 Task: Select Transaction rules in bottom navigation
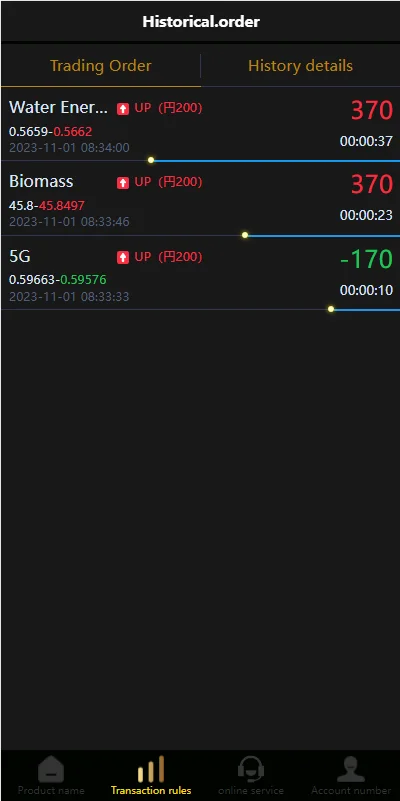pyautogui.click(x=151, y=775)
